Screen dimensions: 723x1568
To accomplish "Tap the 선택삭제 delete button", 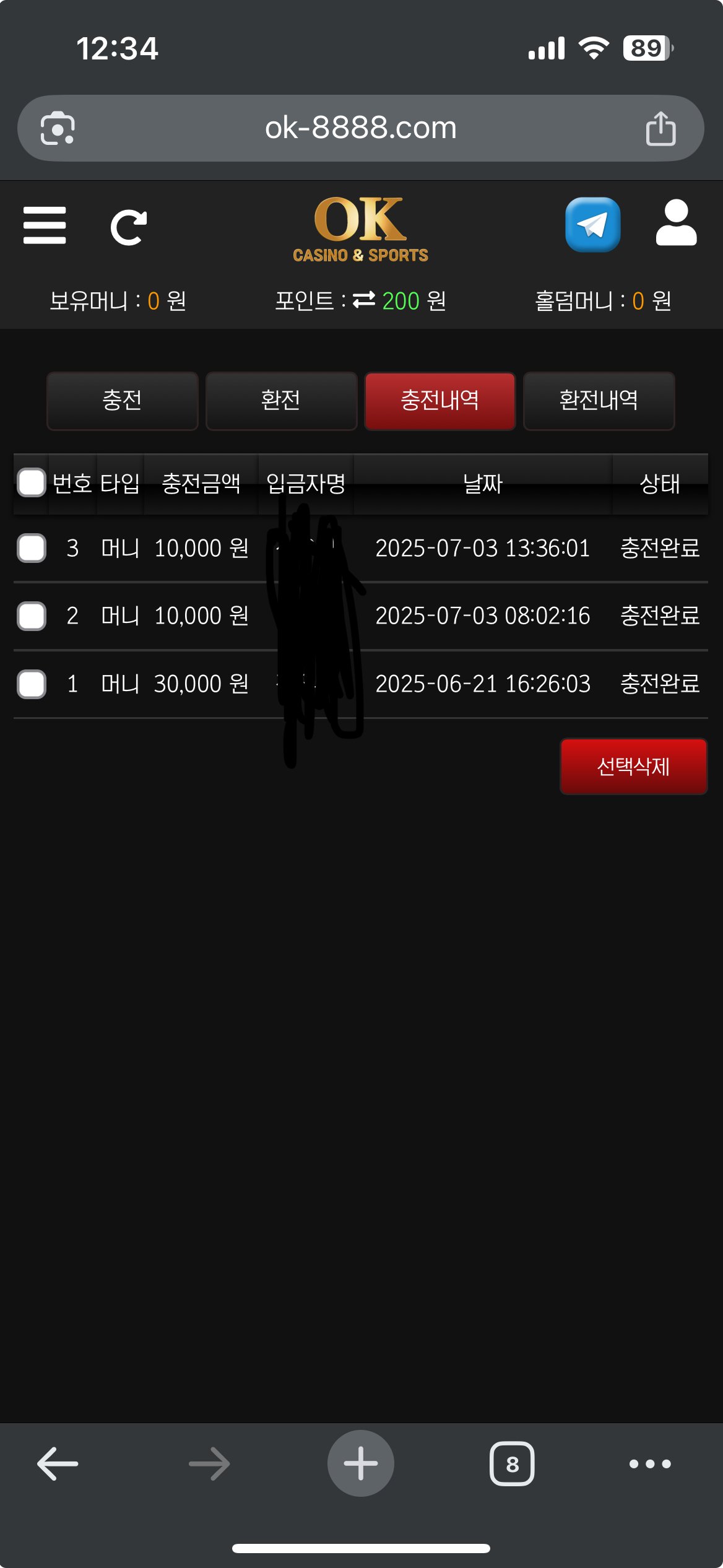I will coord(633,766).
